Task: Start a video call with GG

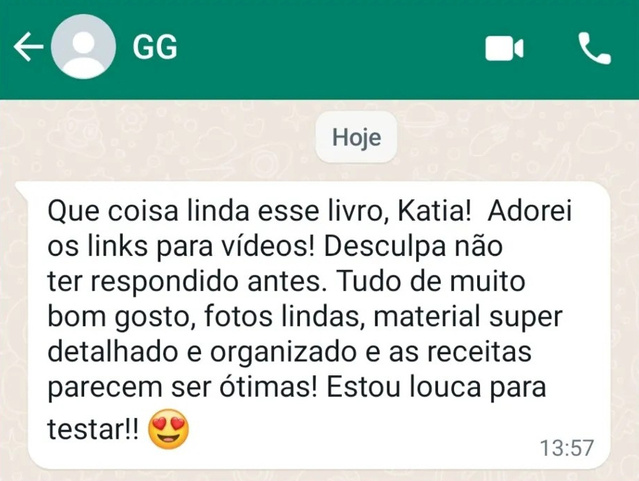Action: (504, 48)
